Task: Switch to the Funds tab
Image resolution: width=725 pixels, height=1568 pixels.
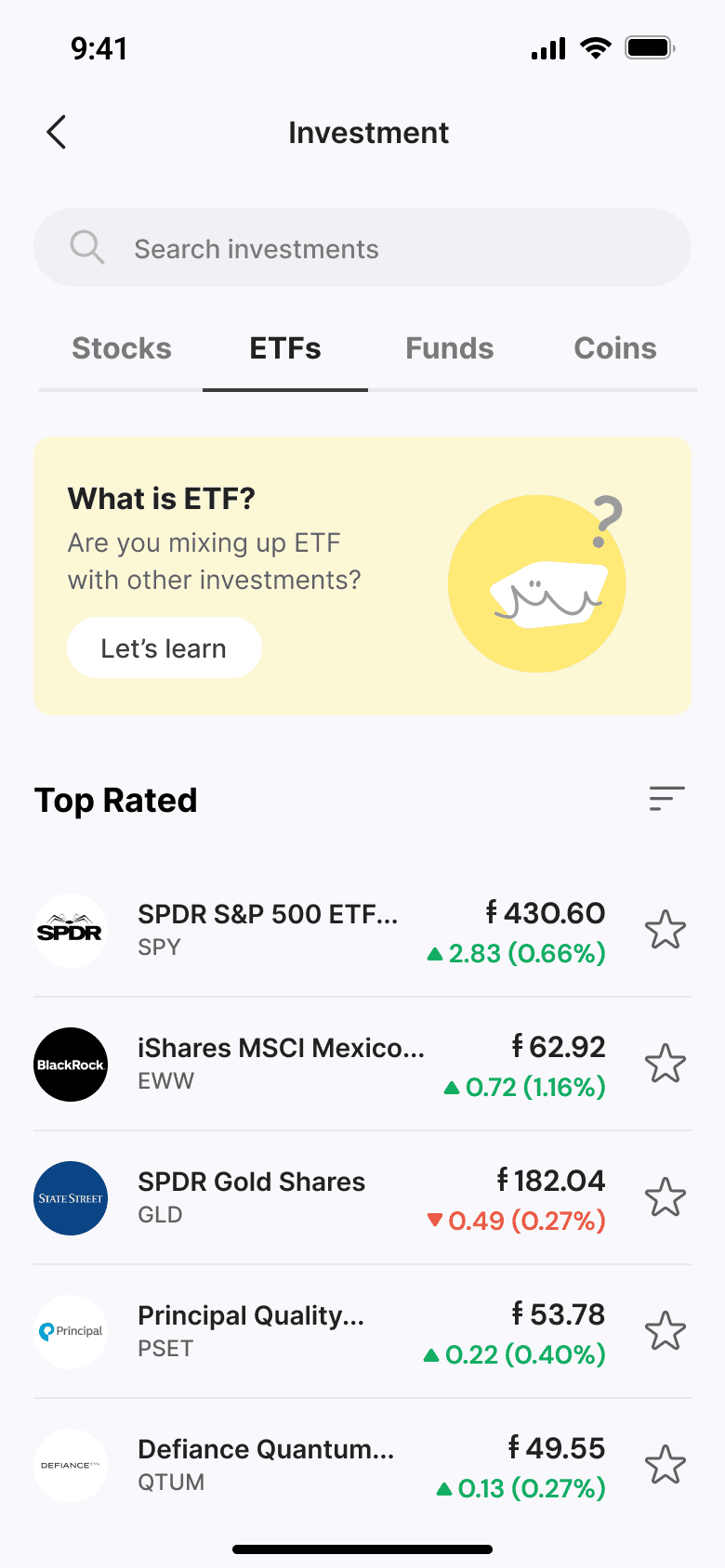Action: pyautogui.click(x=450, y=348)
